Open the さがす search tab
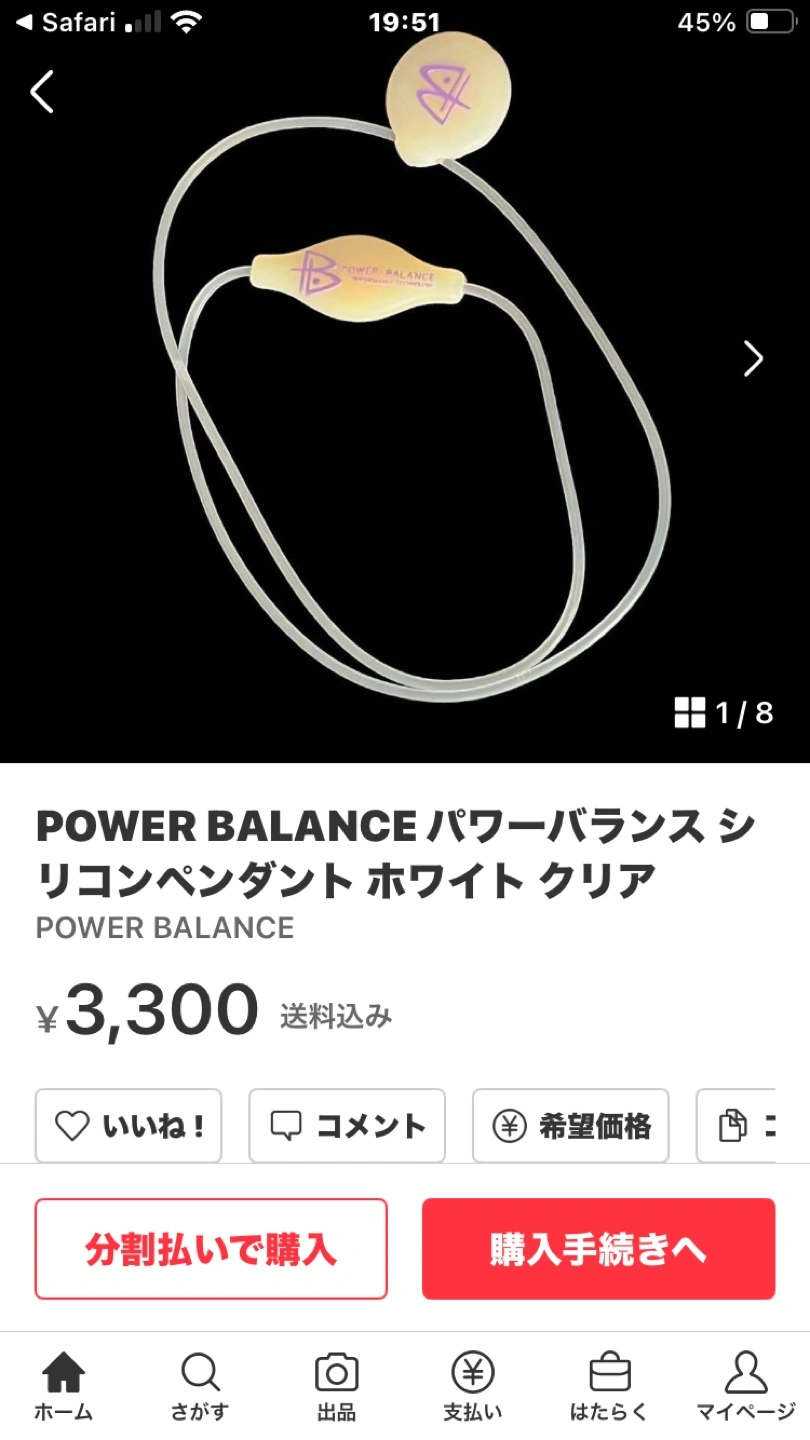This screenshot has width=810, height=1440. coord(200,1386)
